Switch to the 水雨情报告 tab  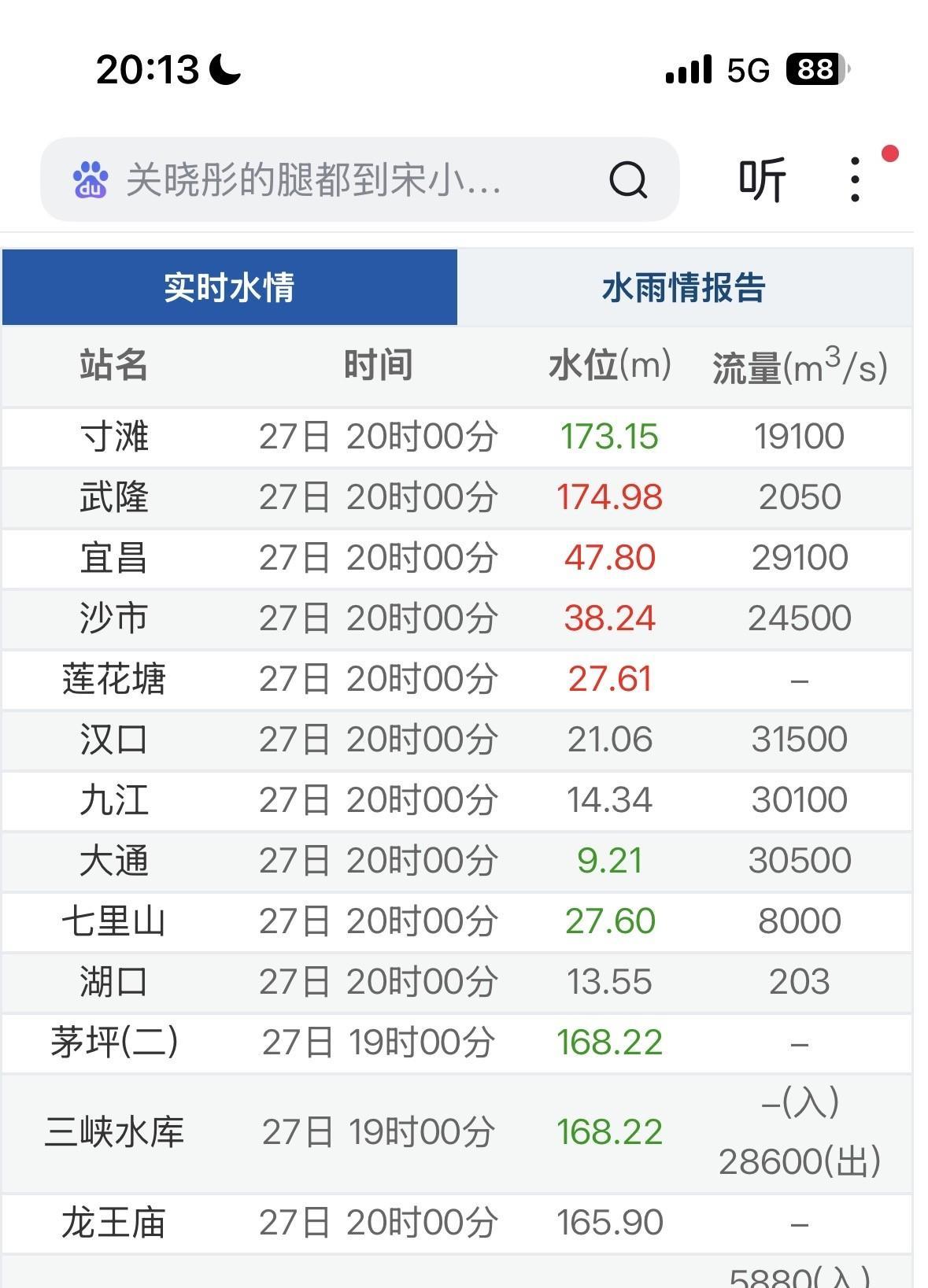pyautogui.click(x=683, y=288)
